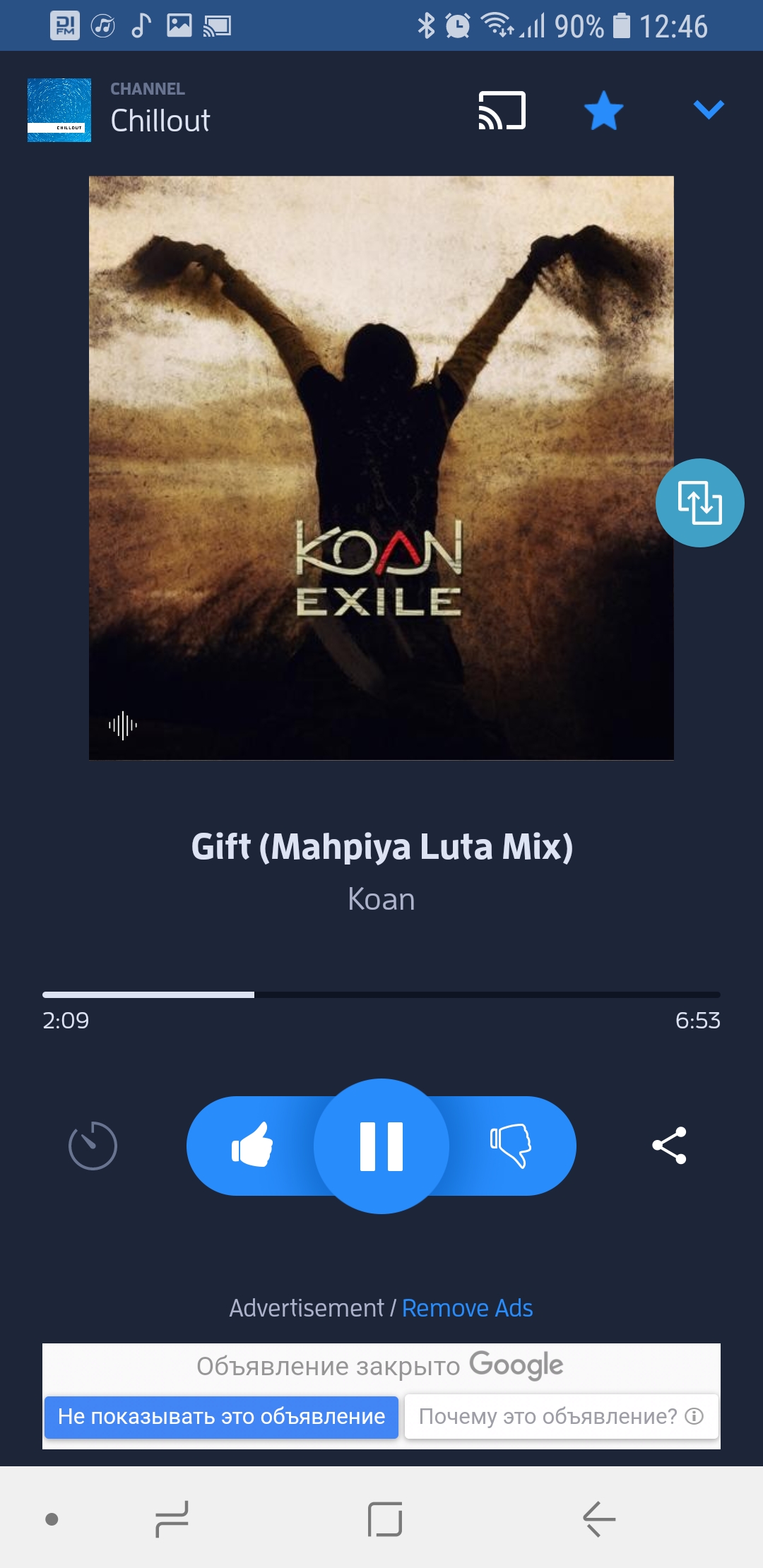This screenshot has width=763, height=1568.
Task: Collapse the player with the down chevron
Action: (x=709, y=110)
